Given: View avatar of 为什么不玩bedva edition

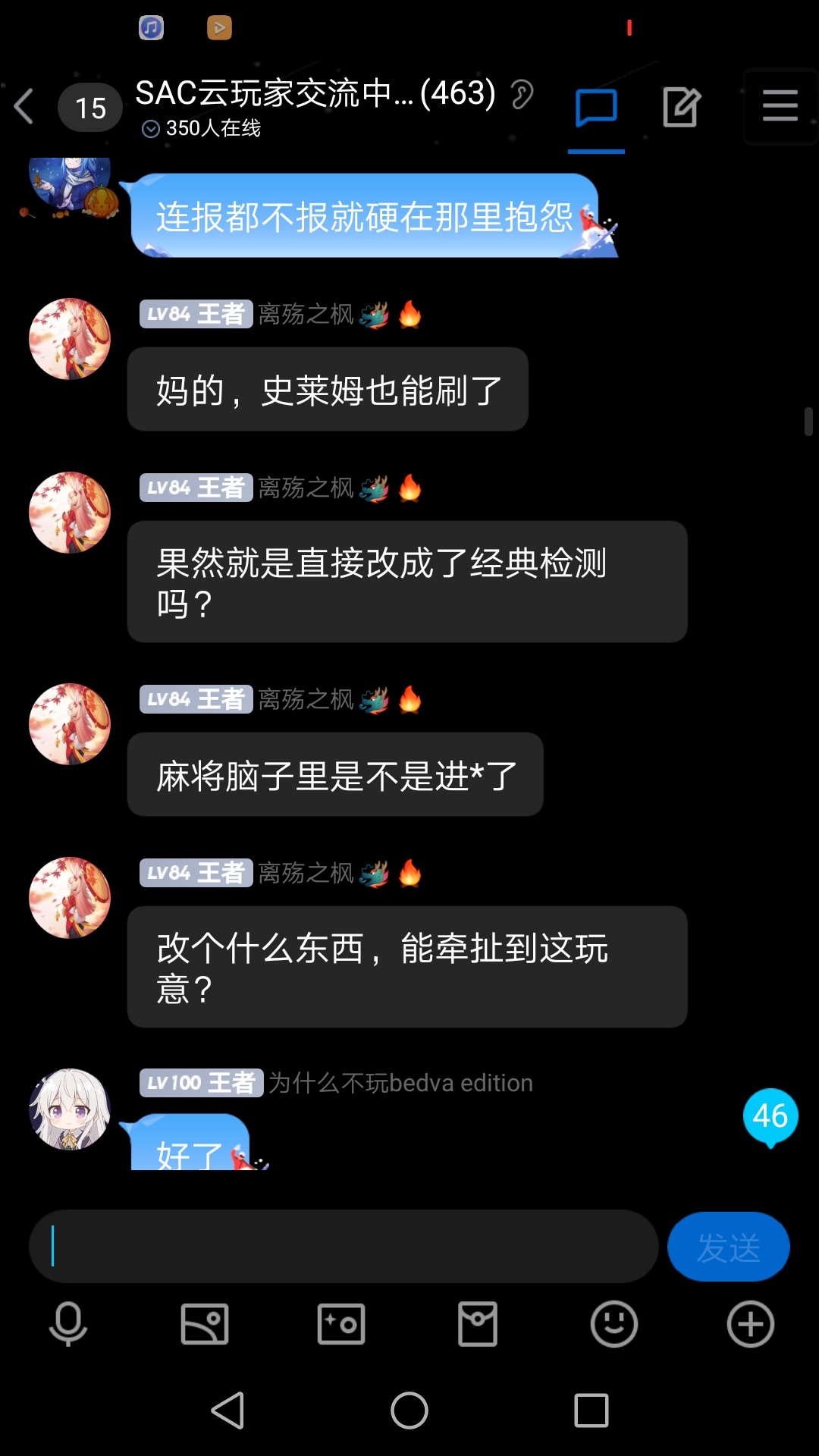Looking at the screenshot, I should 70,1109.
